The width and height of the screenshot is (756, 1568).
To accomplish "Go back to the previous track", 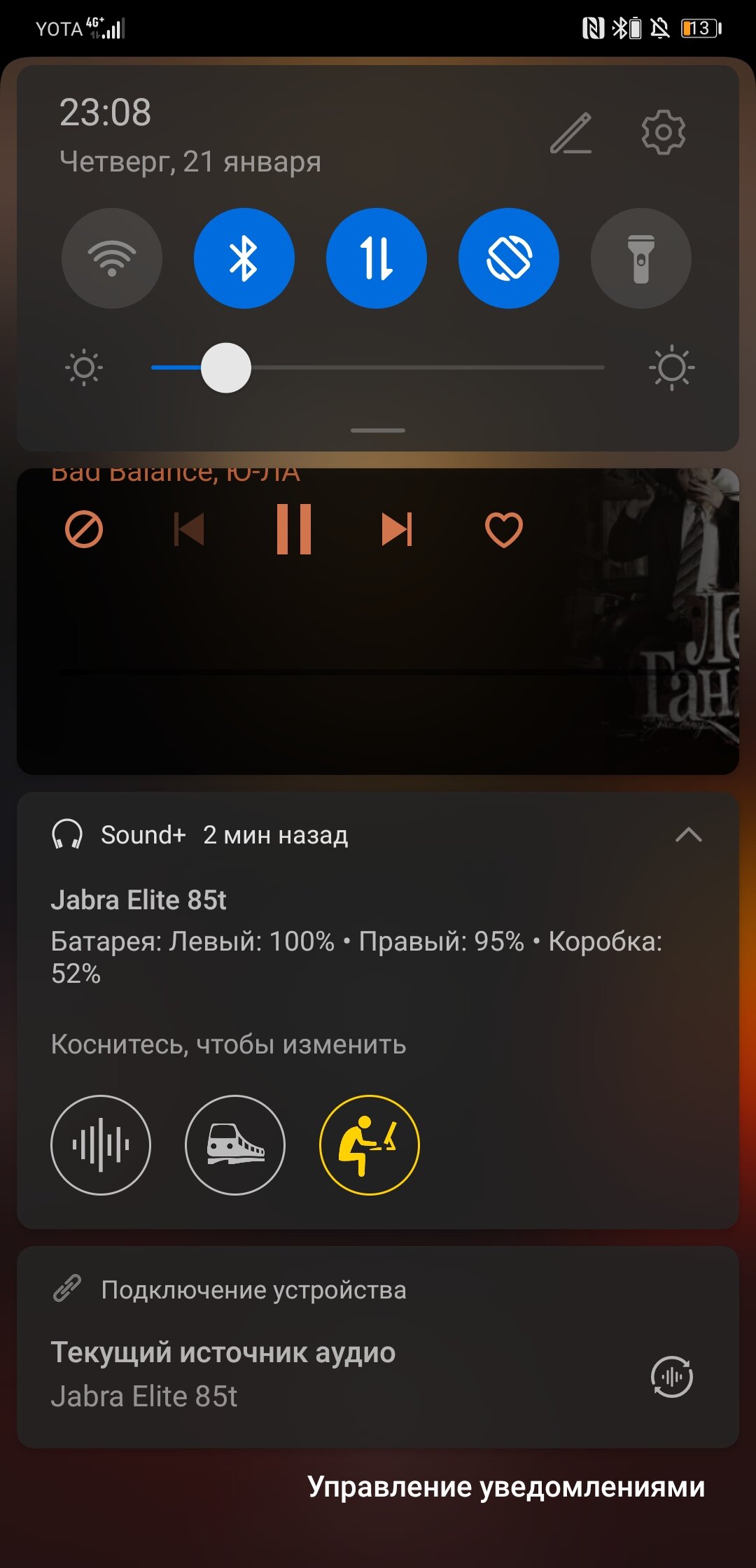I will point(189,529).
